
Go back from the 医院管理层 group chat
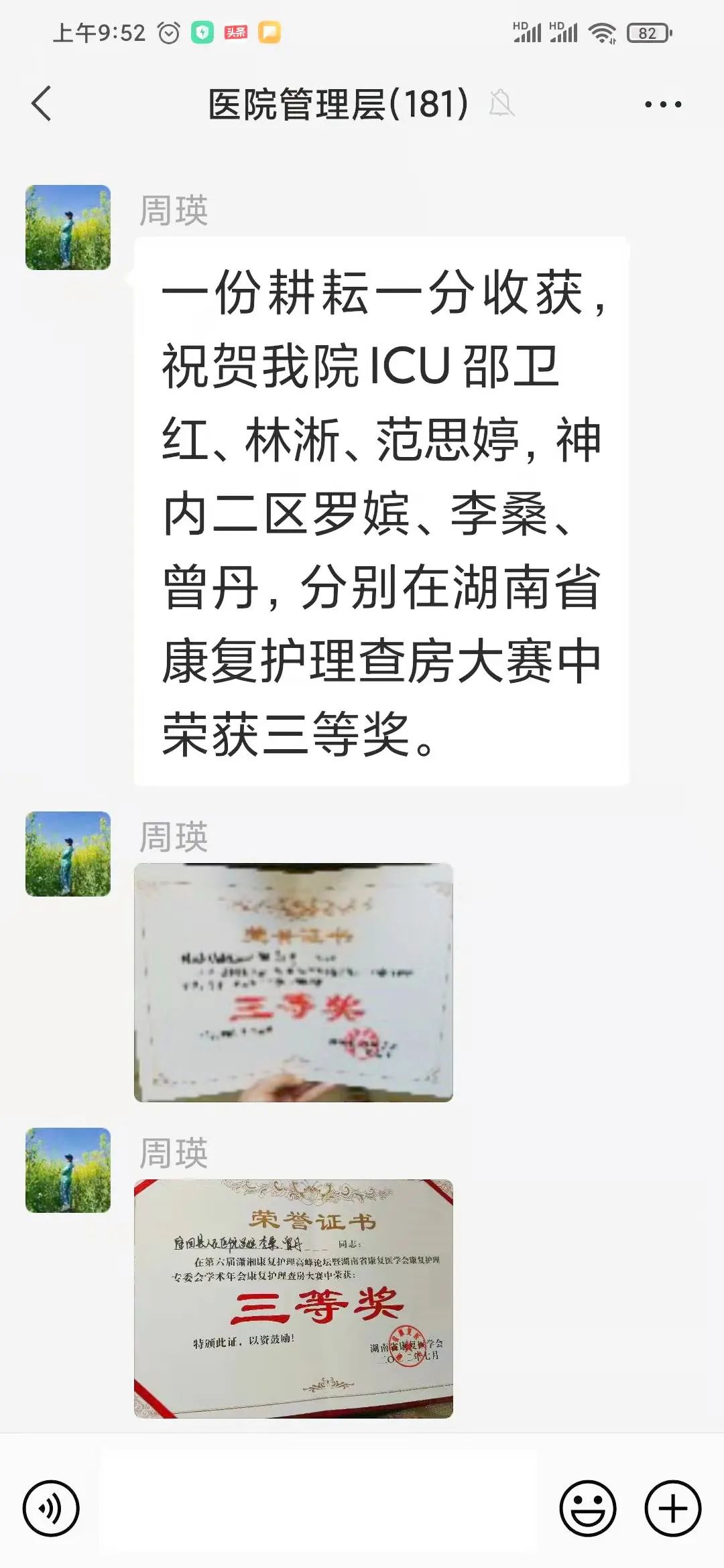coord(42,104)
